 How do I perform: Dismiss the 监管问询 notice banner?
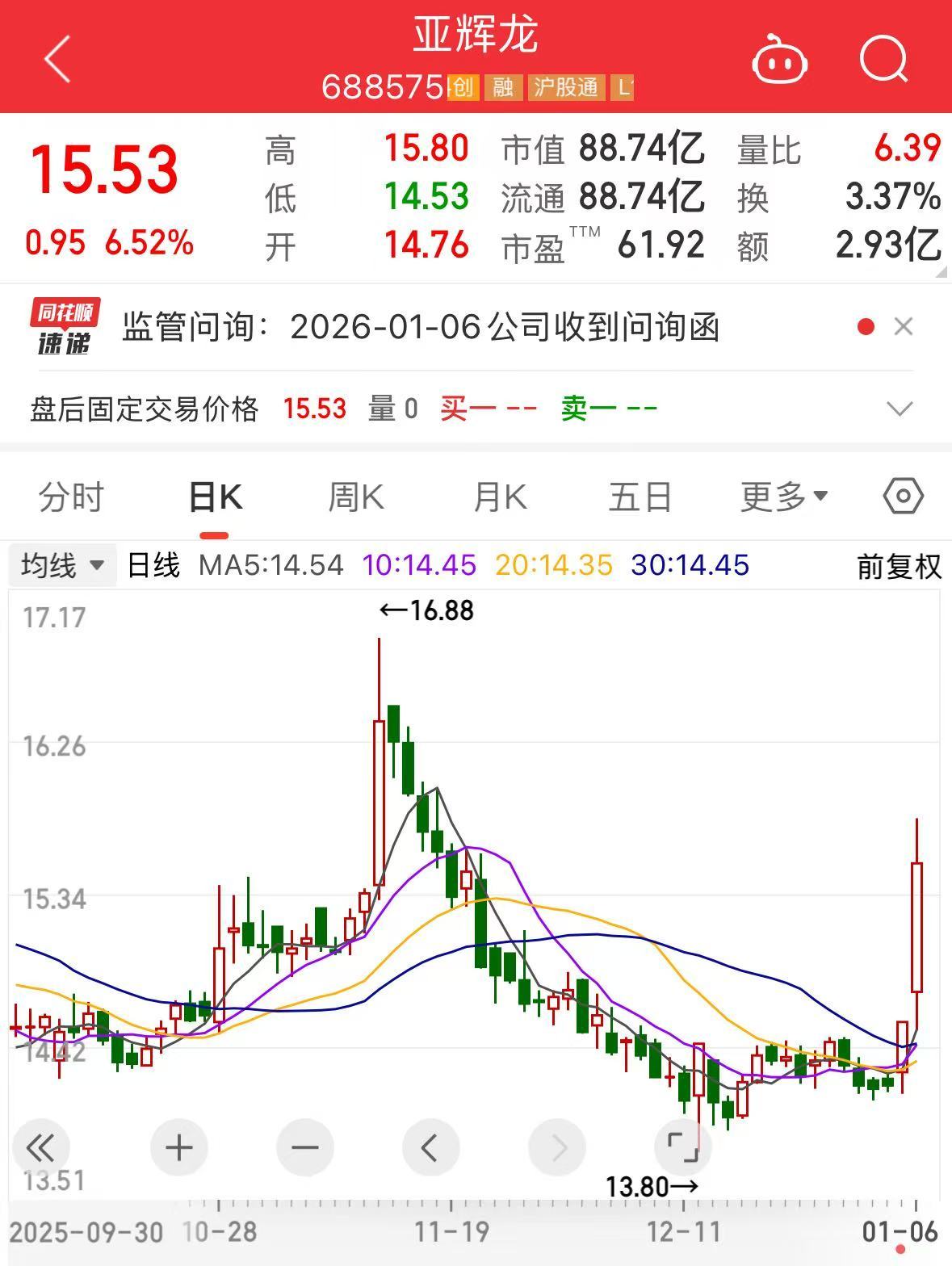tap(904, 327)
